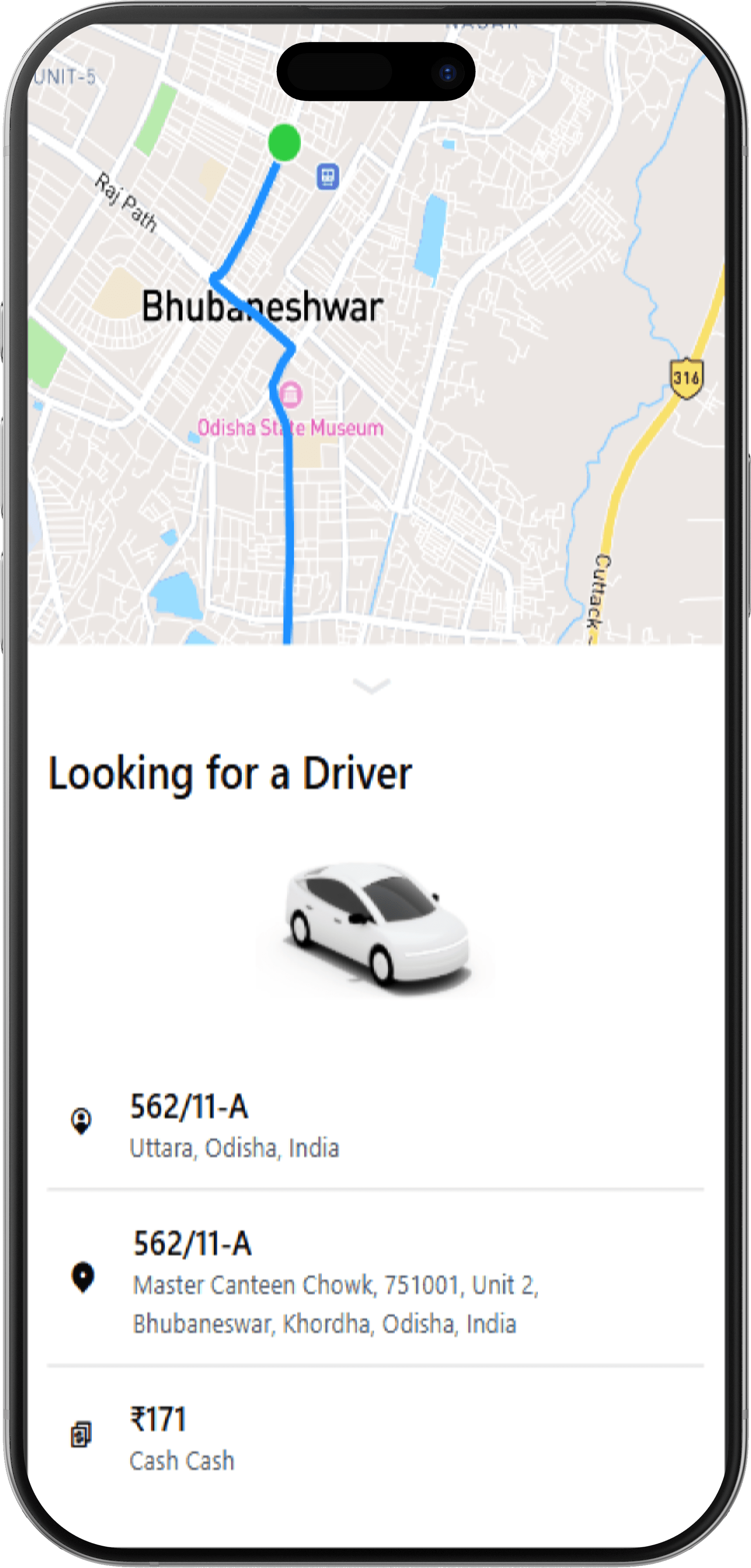Click the Bhubaneshwar label on the map
Image resolution: width=751 pixels, height=1568 pixels.
262,306
